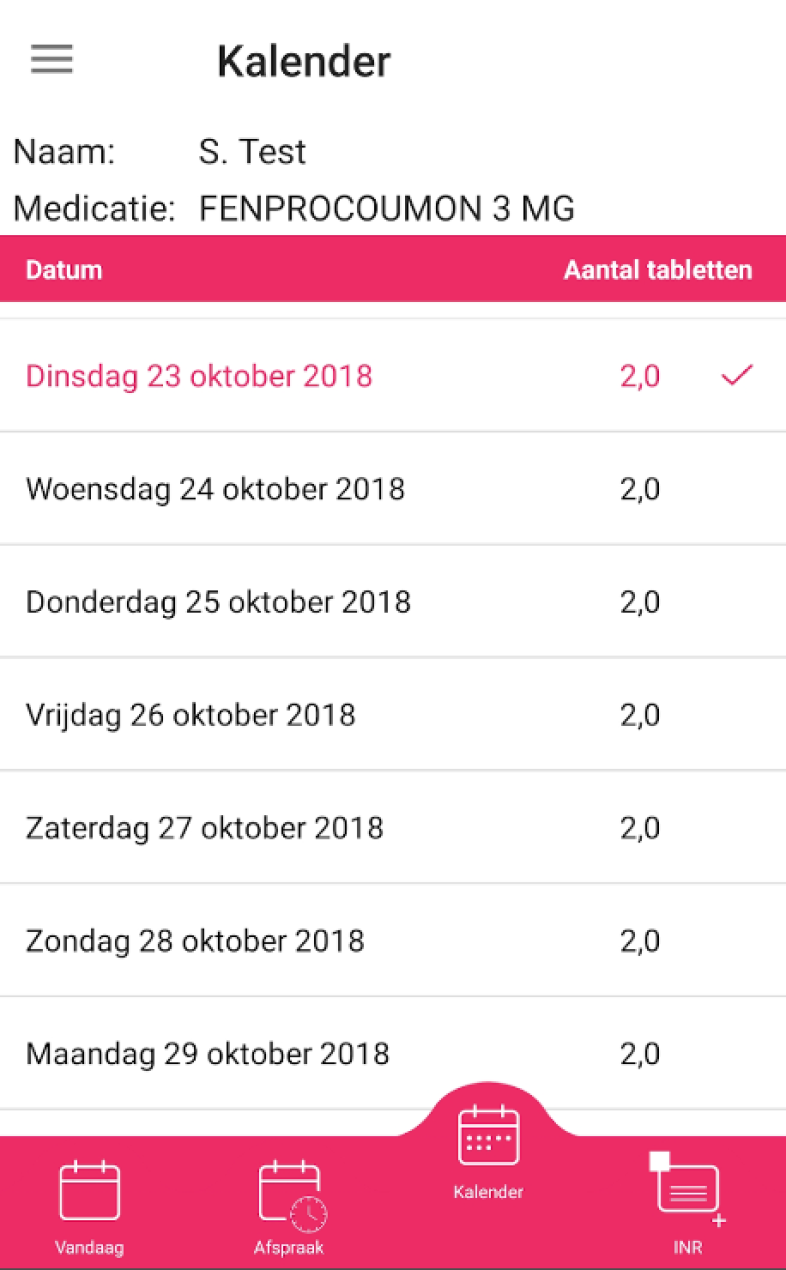View Zaterdag 27 oktober 2018 entry
The height and width of the screenshot is (1270, 786).
(393, 828)
